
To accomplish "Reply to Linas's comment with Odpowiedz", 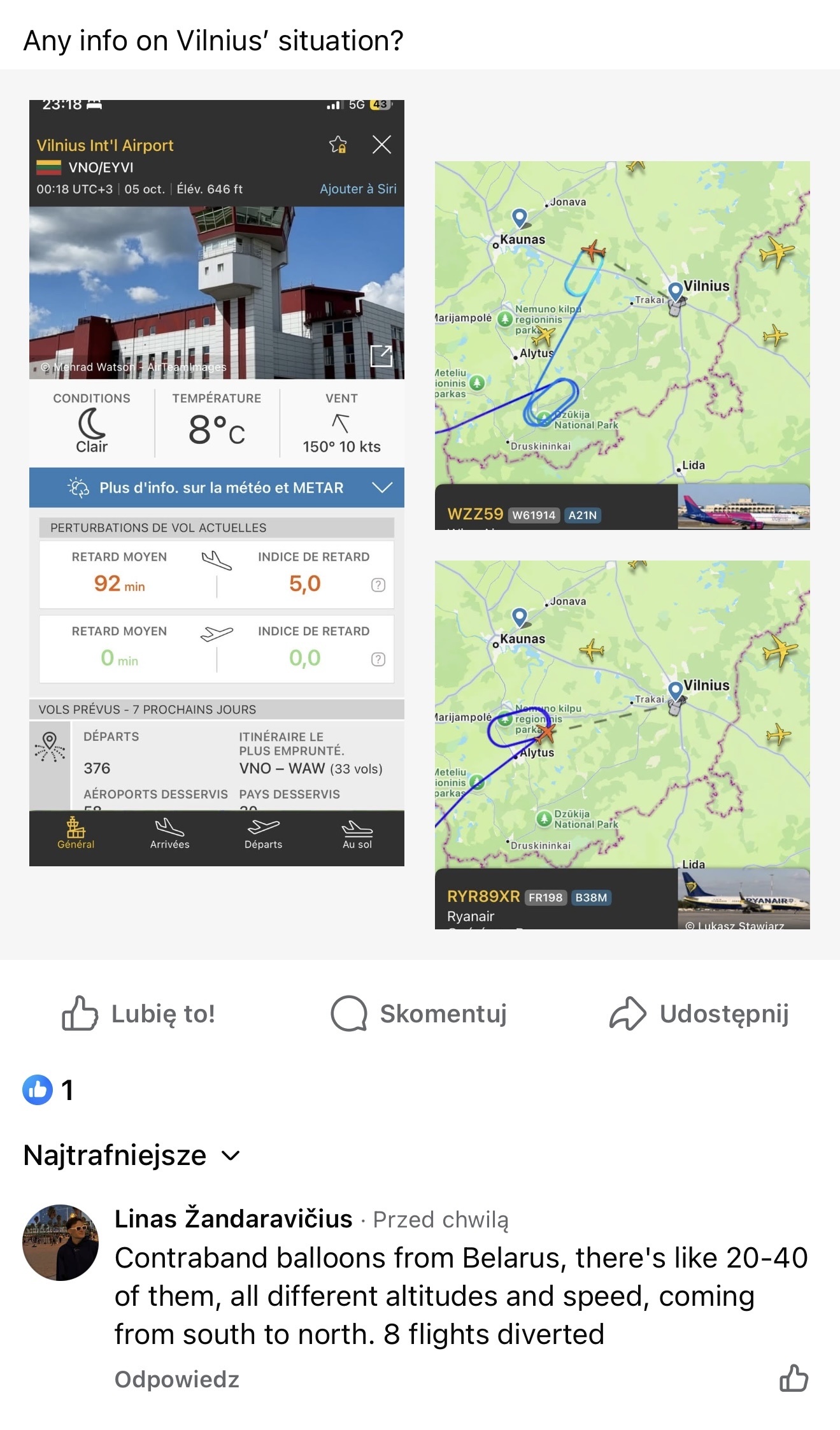I will [176, 1379].
